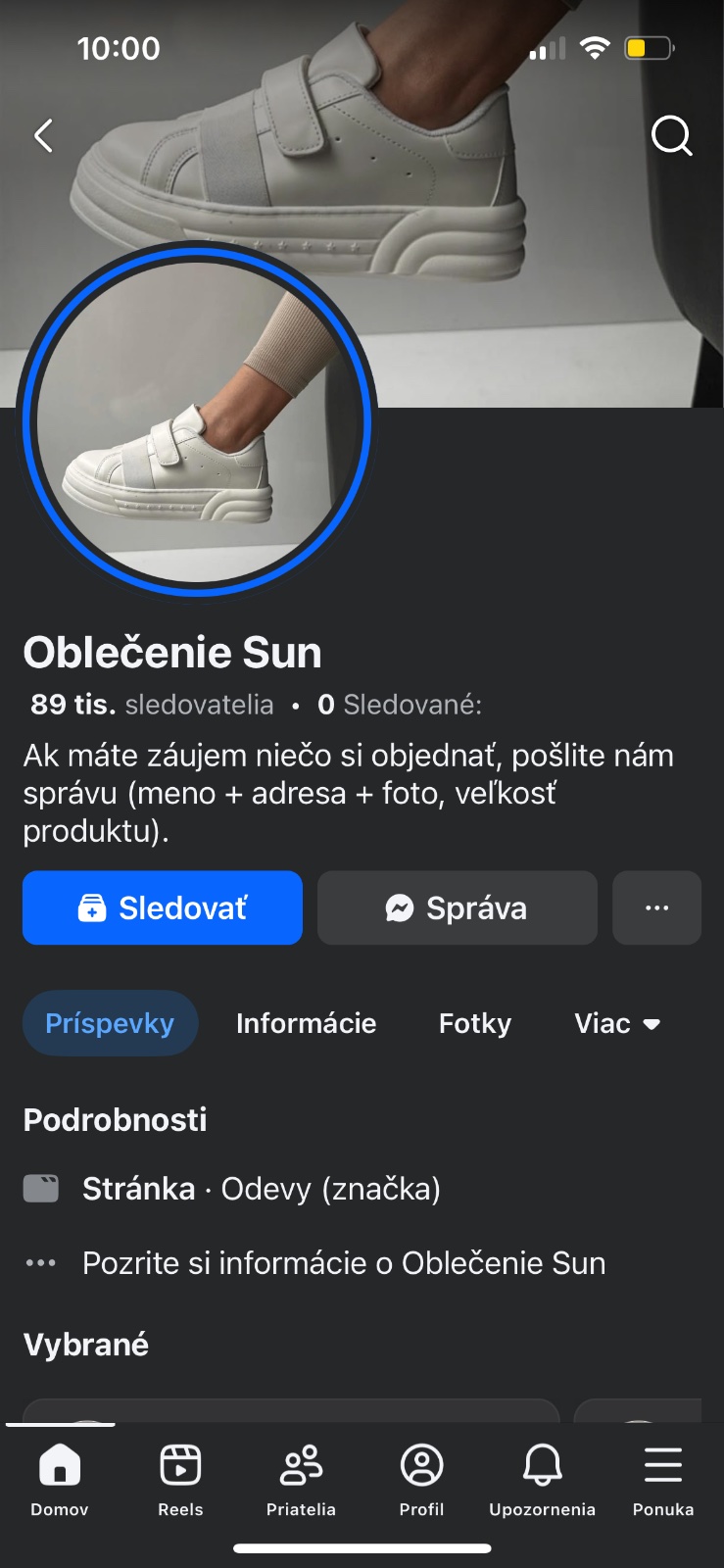
Task: Open search on this page
Action: pos(671,135)
